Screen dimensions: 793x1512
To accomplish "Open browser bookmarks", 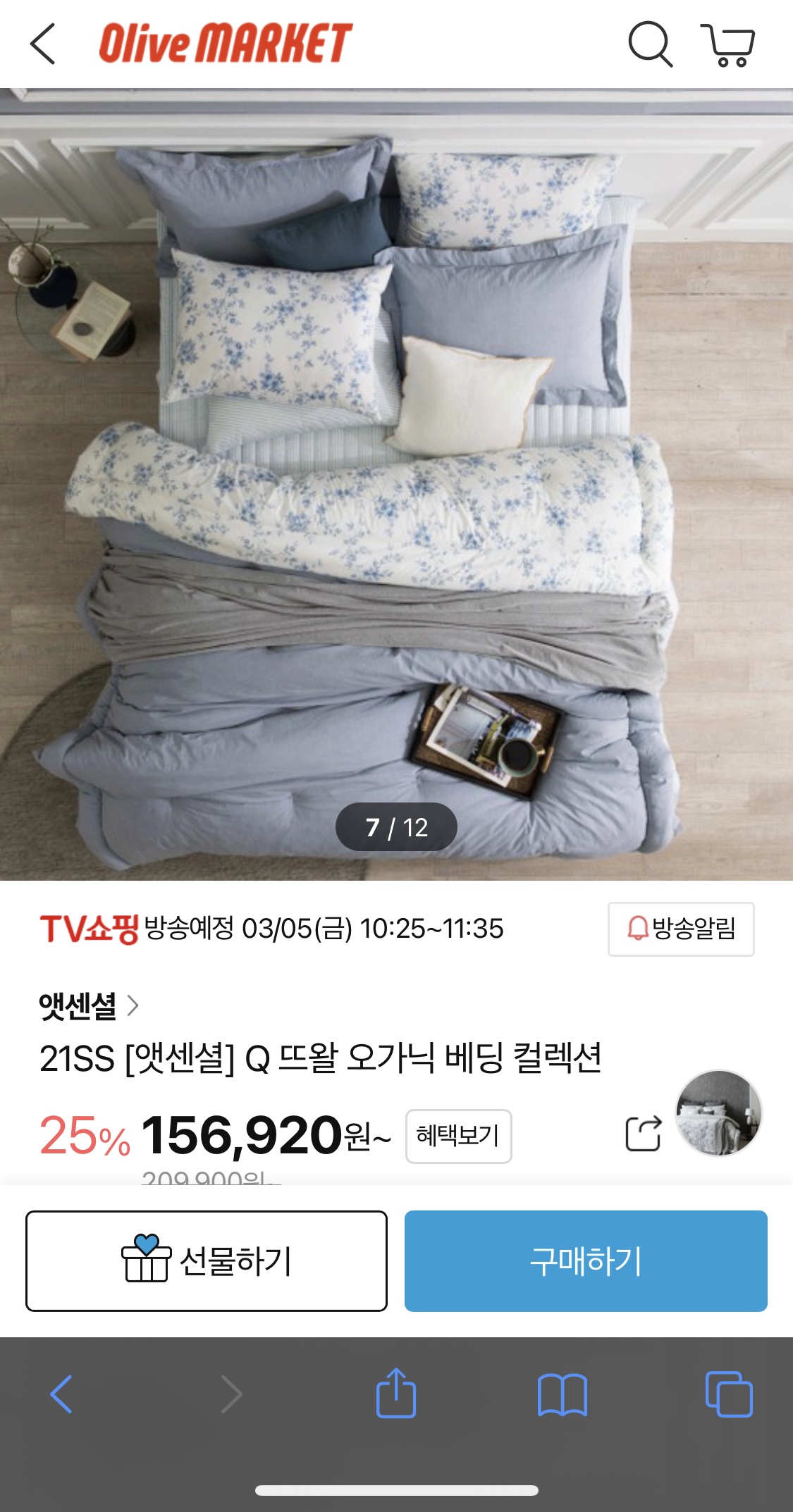I will tap(562, 1394).
